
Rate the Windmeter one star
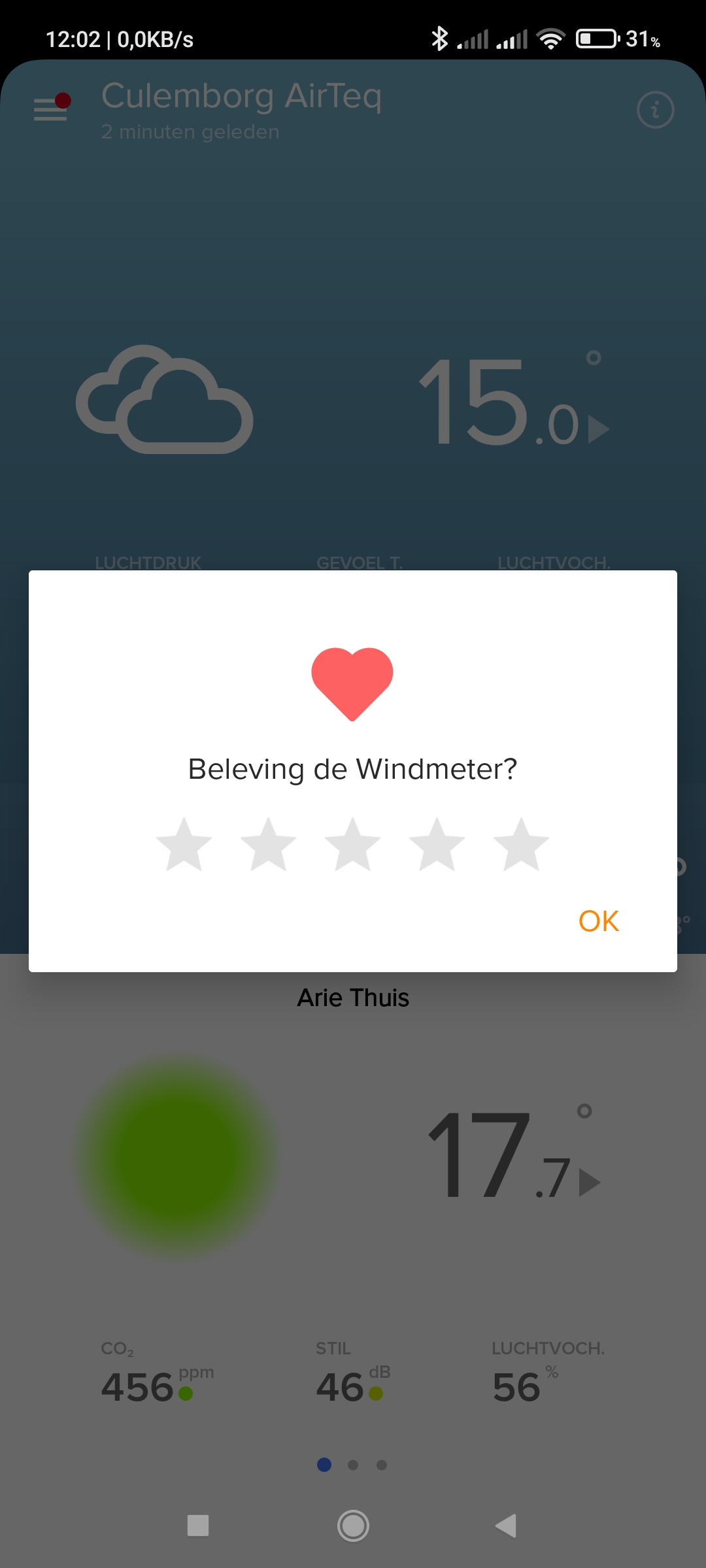click(184, 845)
